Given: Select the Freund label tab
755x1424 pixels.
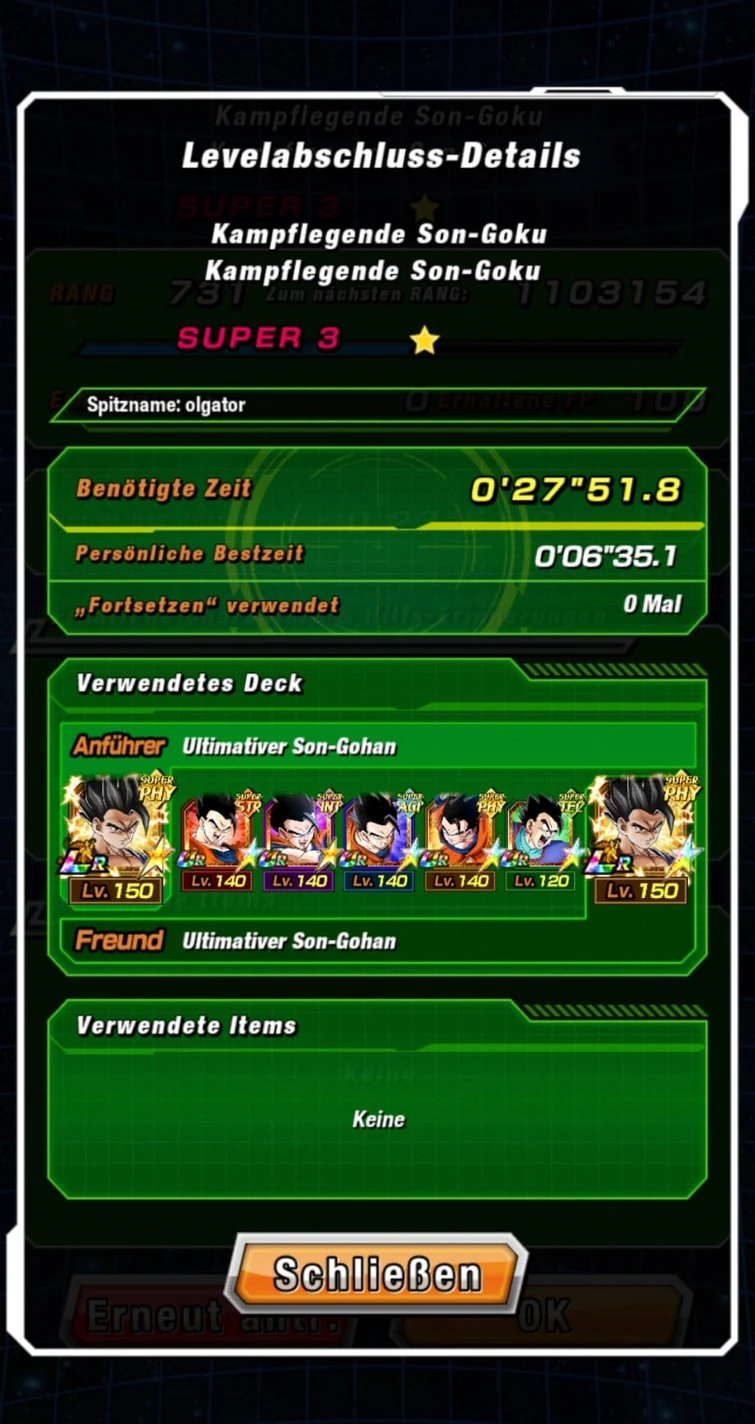Looking at the screenshot, I should [117, 941].
